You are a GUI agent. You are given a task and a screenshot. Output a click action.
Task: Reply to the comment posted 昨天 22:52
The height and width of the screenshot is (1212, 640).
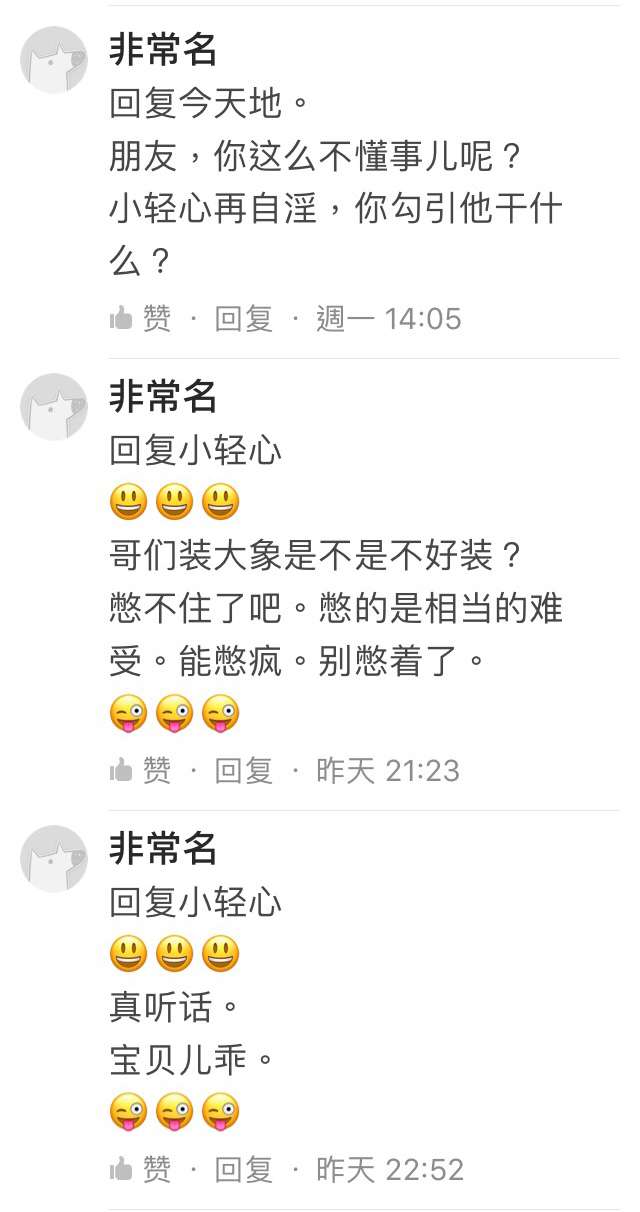[x=244, y=1169]
